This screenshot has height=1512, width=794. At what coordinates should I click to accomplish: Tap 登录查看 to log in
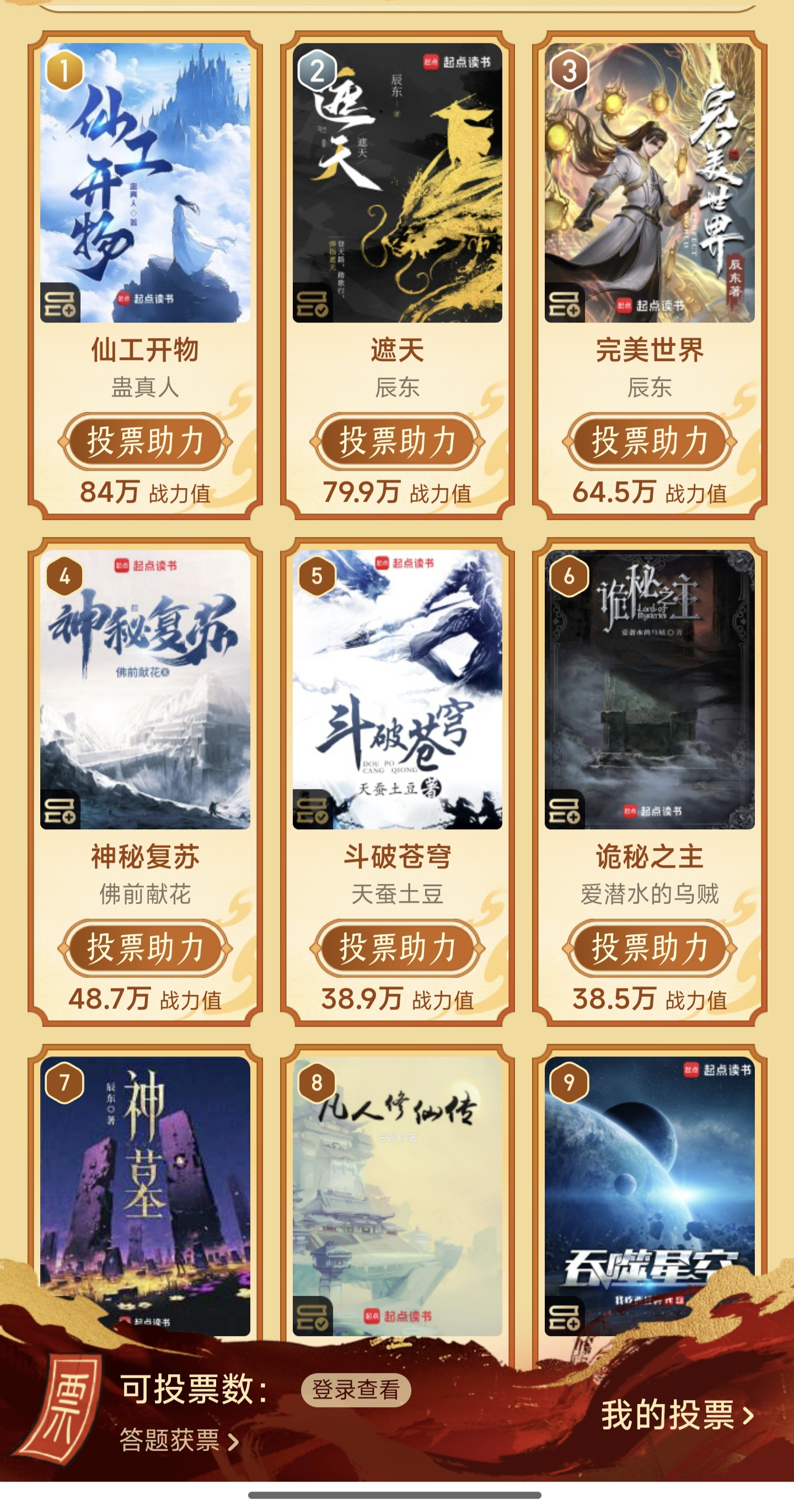356,1390
